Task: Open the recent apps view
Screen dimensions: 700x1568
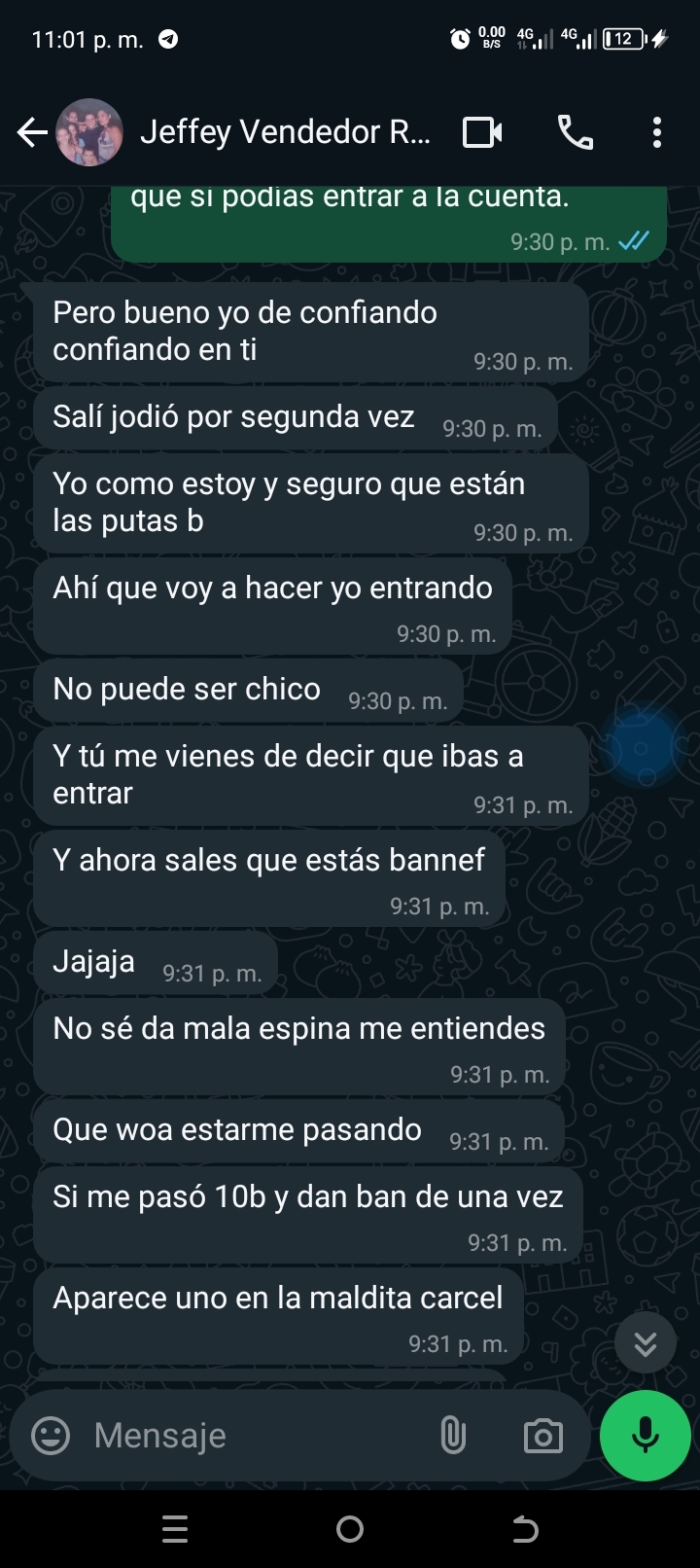Action: tap(175, 1529)
